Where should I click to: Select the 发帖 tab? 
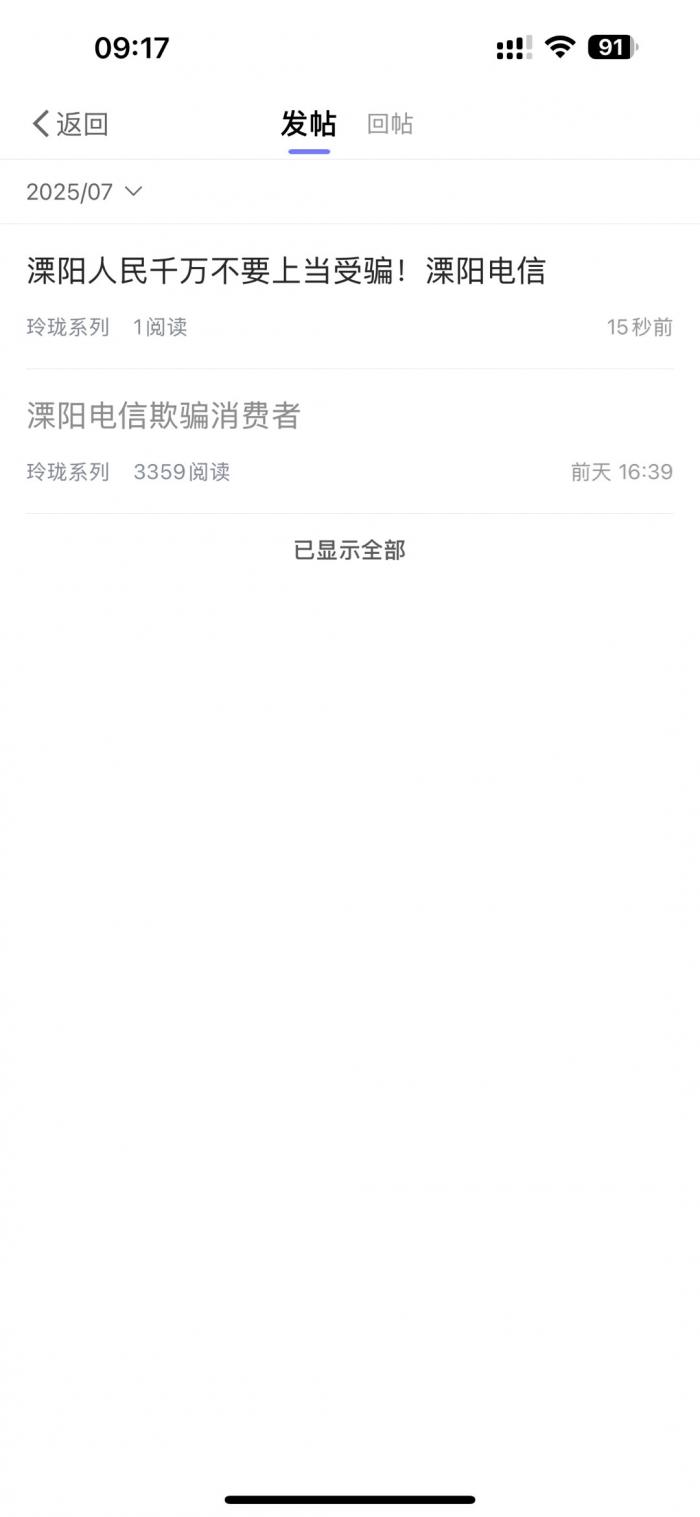(x=309, y=124)
